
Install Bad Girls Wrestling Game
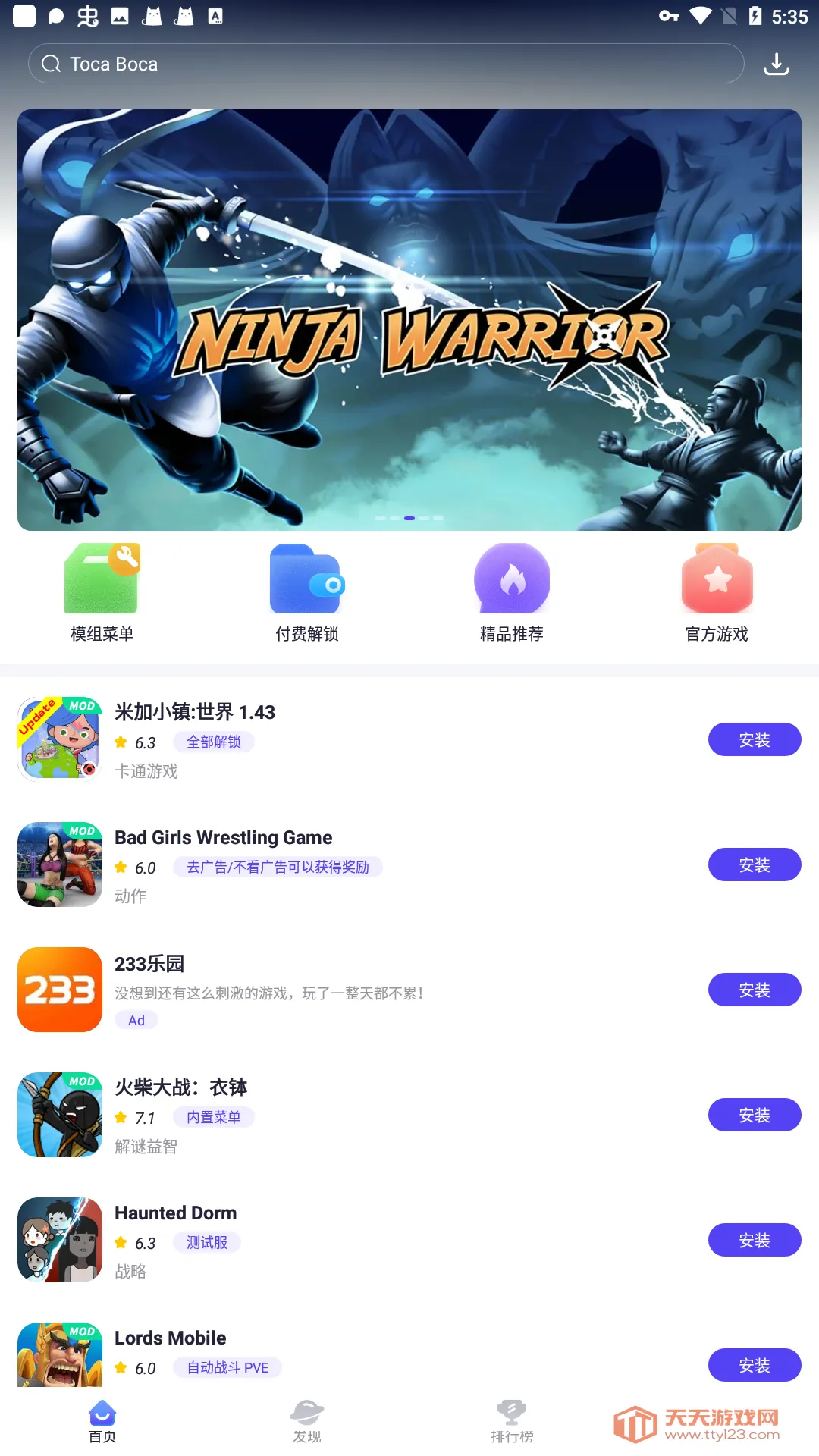[x=754, y=864]
